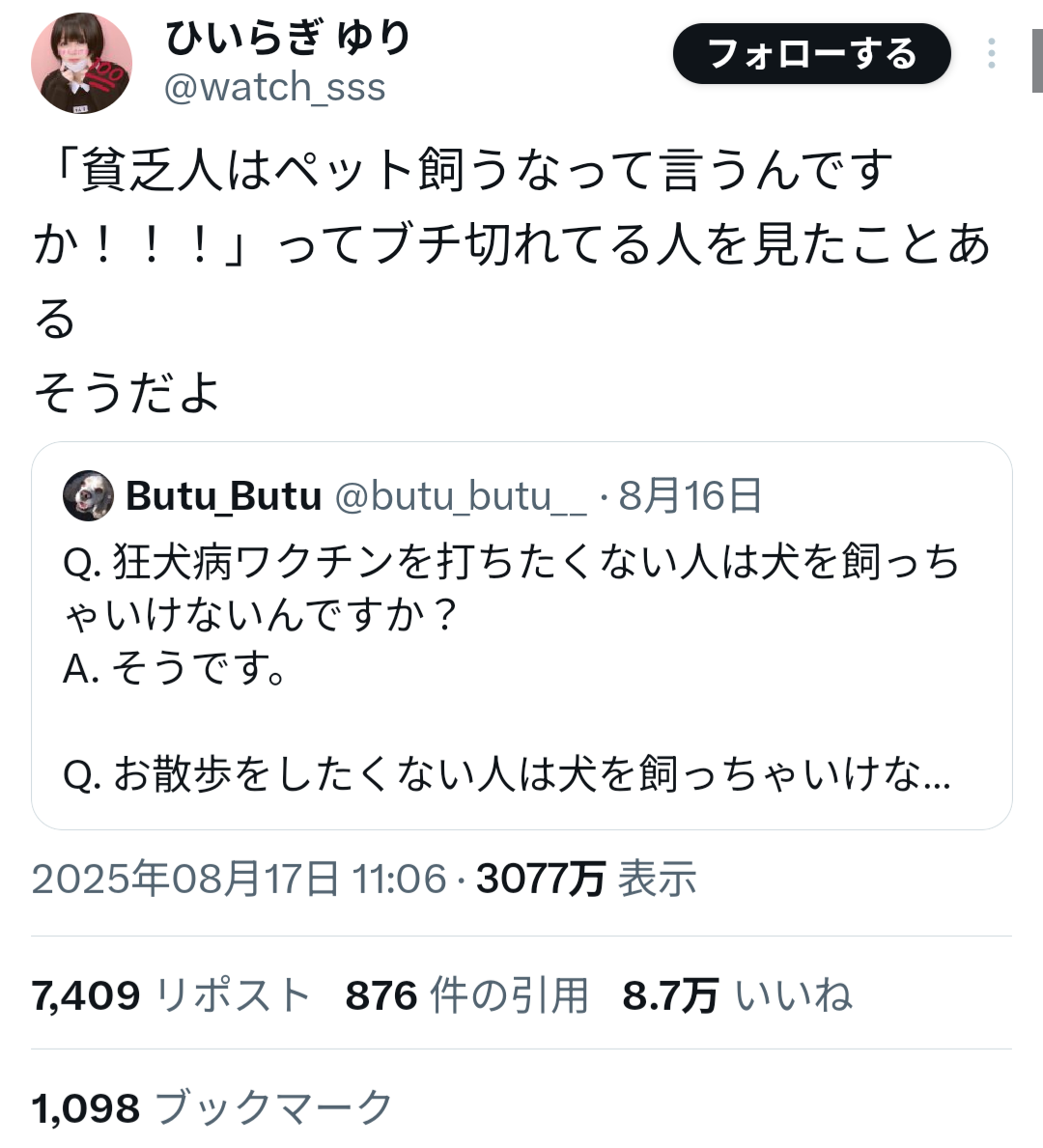Open the three-dot overflow menu
The width and height of the screenshot is (1043, 1148).
[x=991, y=54]
